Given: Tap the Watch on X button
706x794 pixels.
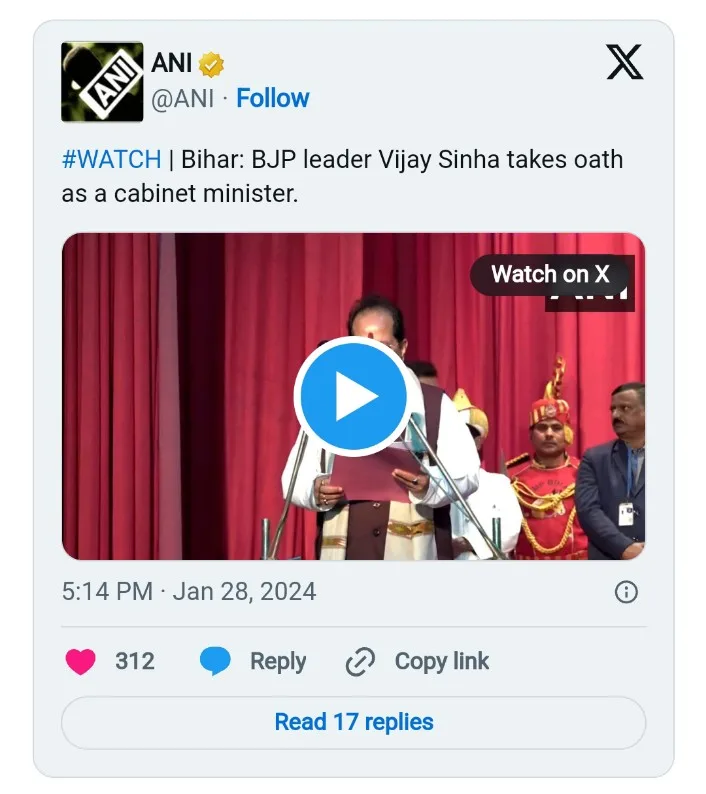Looking at the screenshot, I should click(549, 274).
